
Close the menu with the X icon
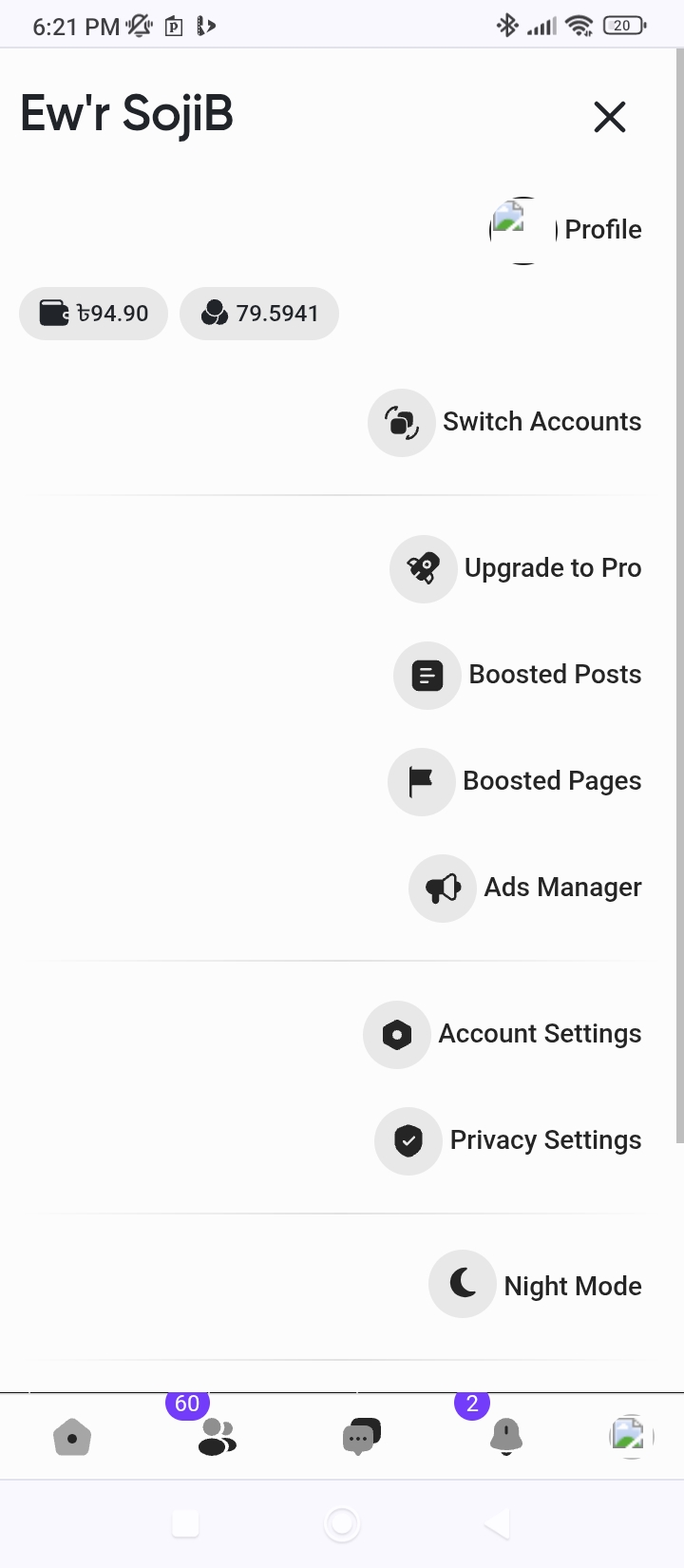610,117
